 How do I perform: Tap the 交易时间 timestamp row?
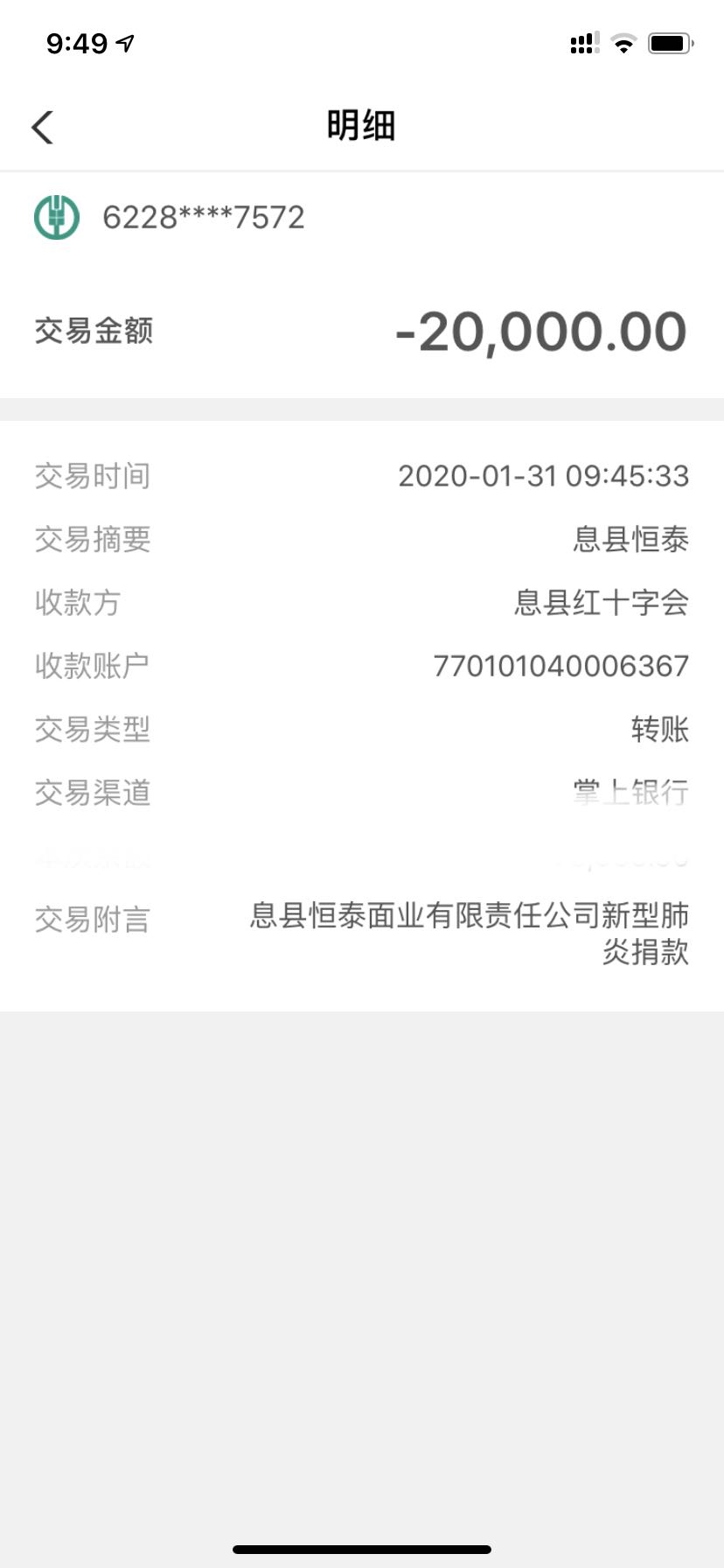tap(543, 477)
